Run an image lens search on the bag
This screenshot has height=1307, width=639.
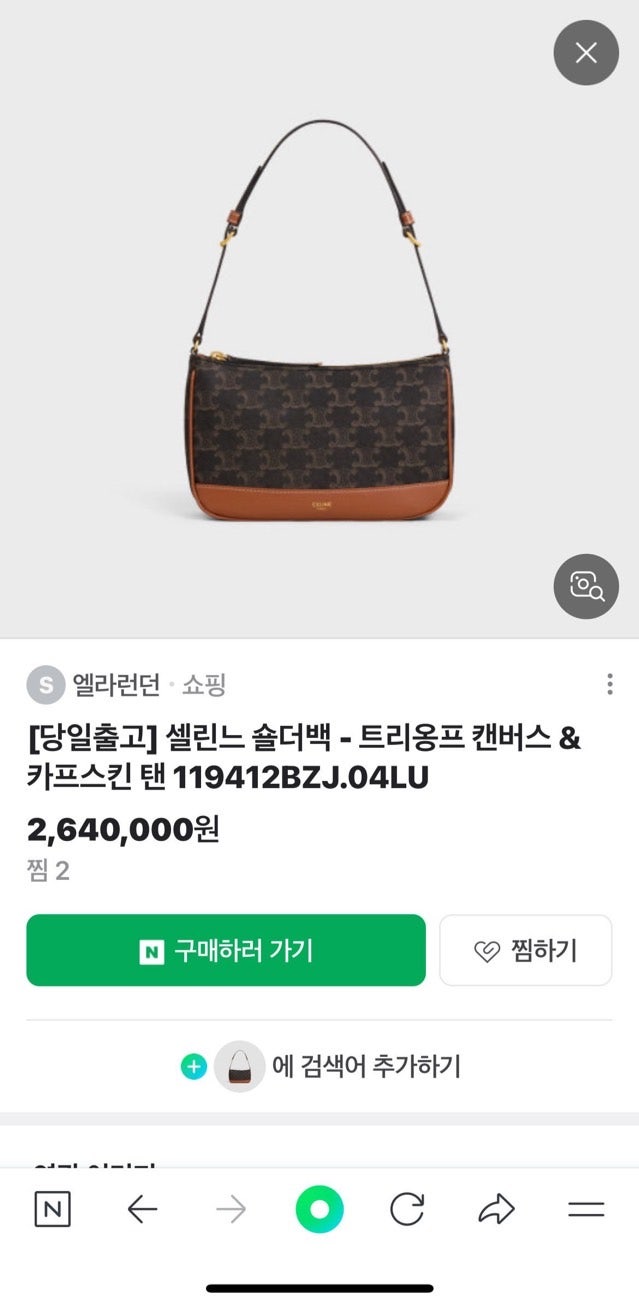(586, 586)
